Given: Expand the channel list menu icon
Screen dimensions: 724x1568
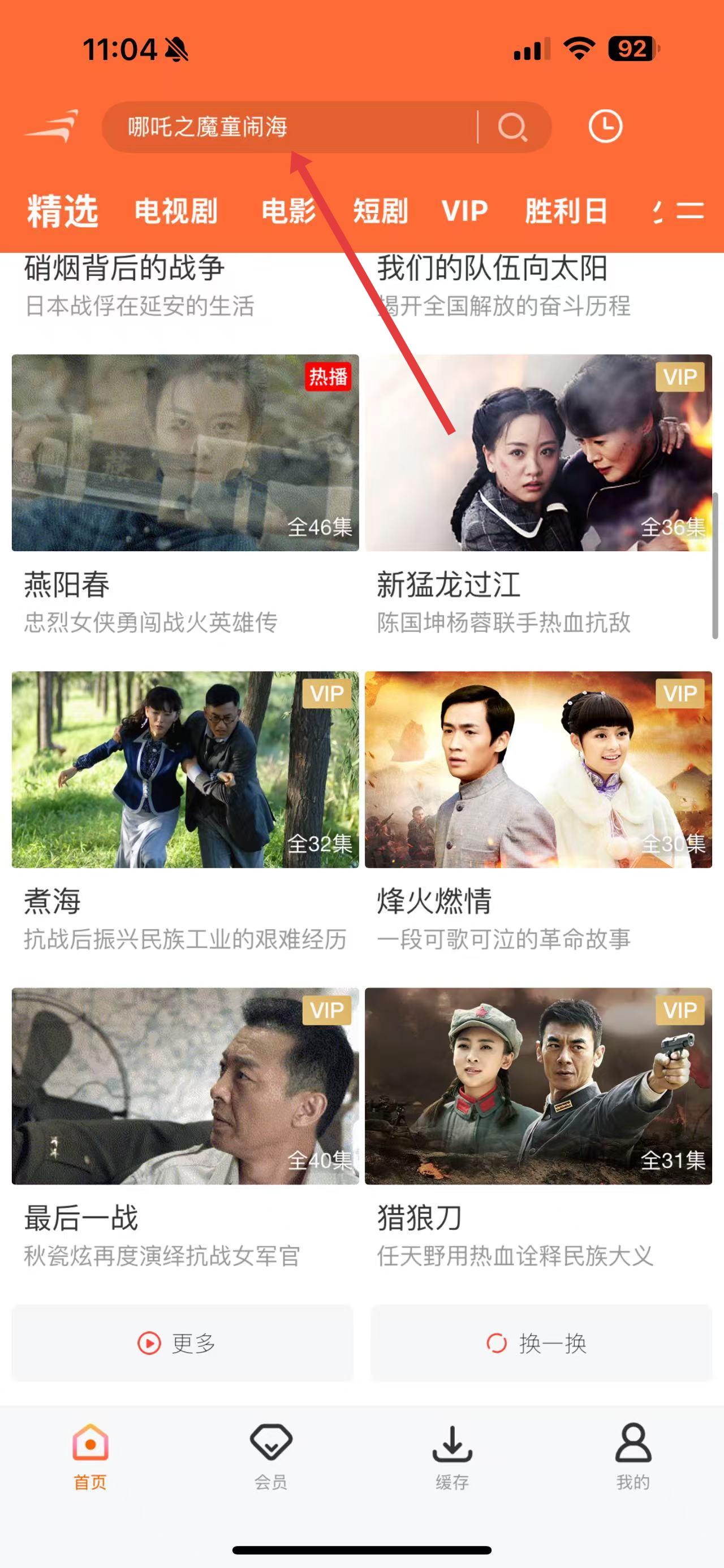Looking at the screenshot, I should coord(690,211).
